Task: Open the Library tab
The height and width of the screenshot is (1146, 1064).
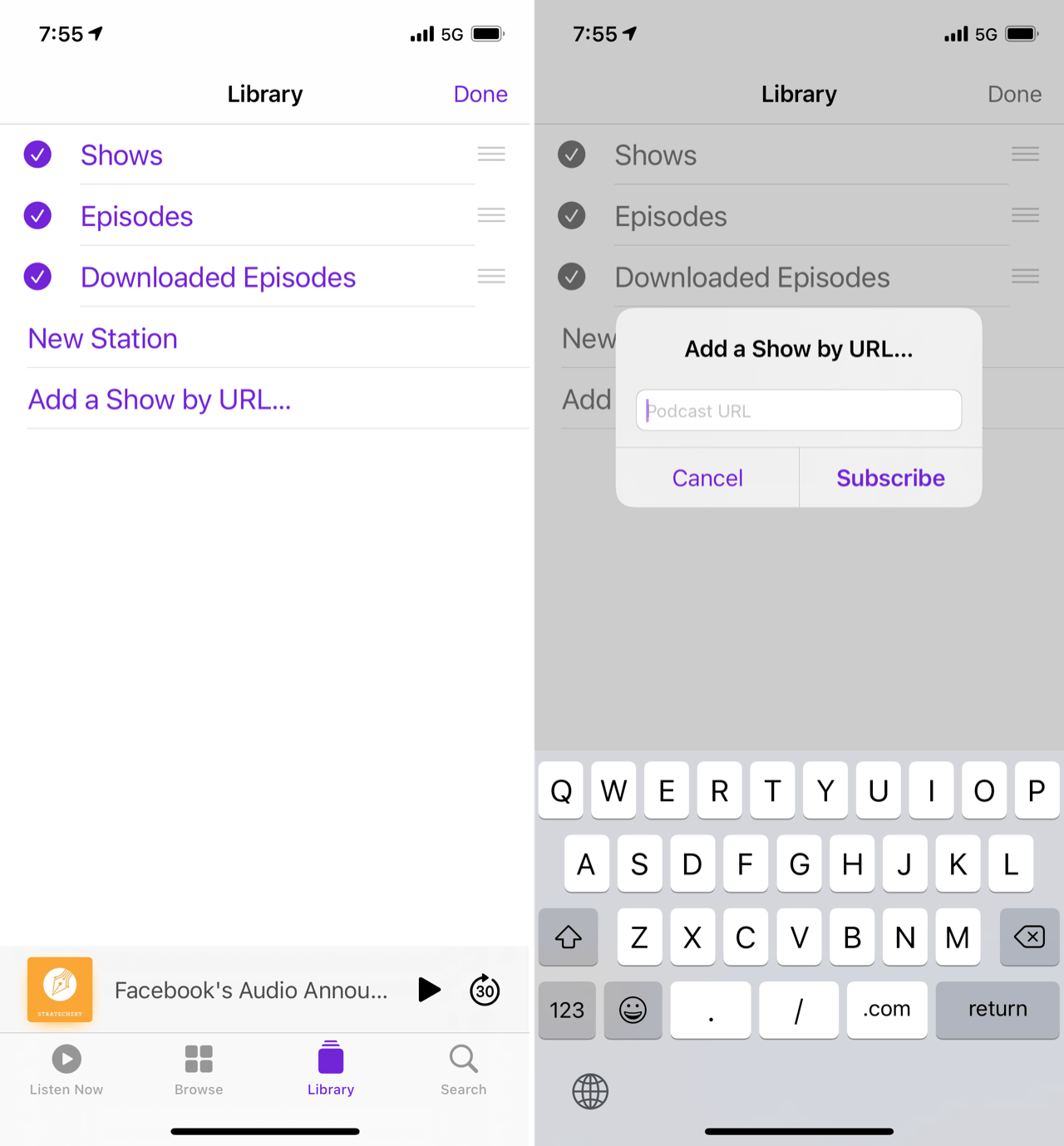Action: point(331,1070)
